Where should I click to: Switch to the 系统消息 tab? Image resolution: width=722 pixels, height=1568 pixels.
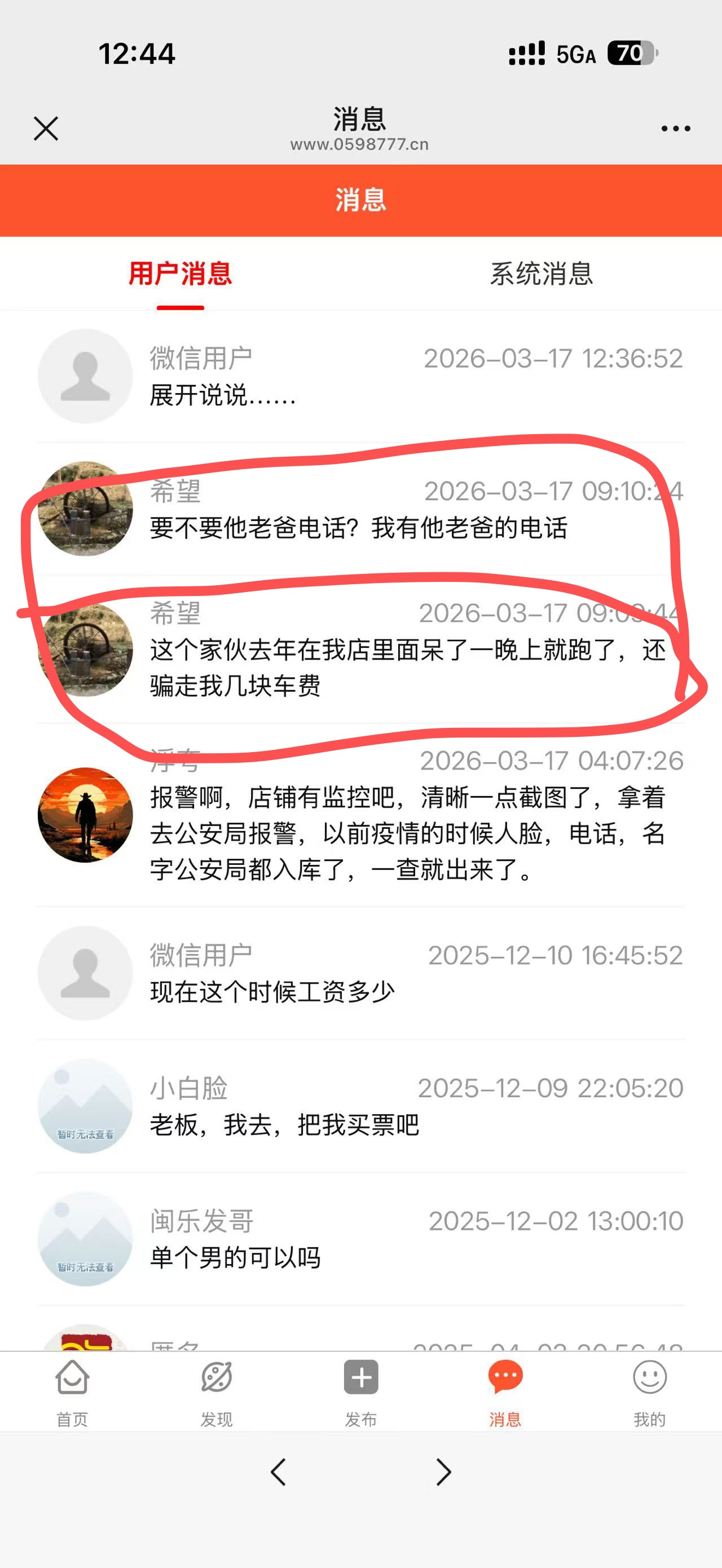541,274
